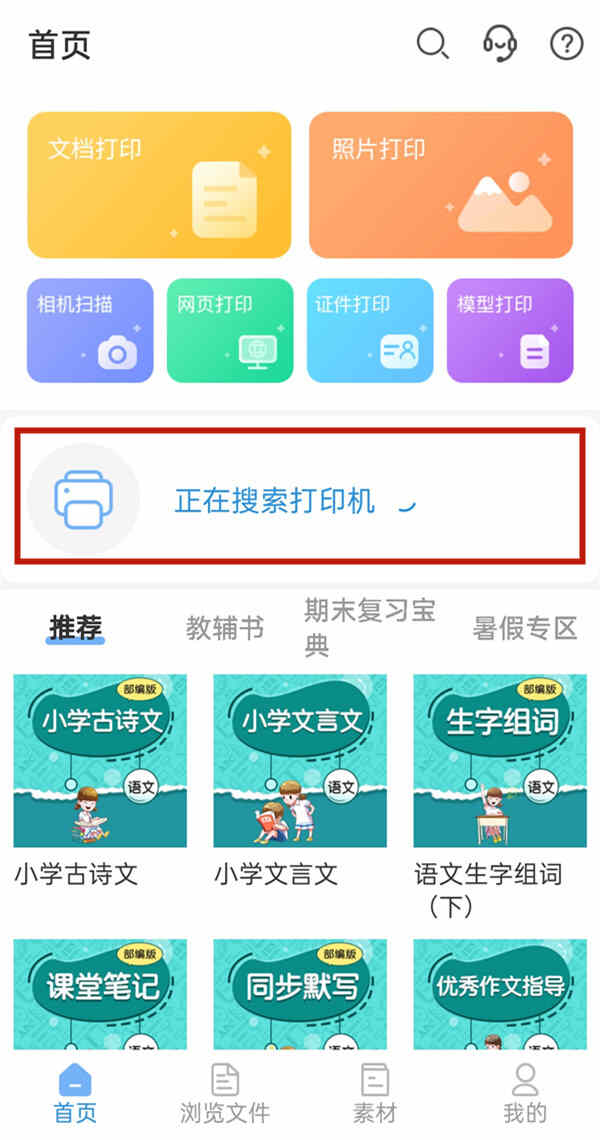Open the 课堂笔记 material

(x=100, y=992)
